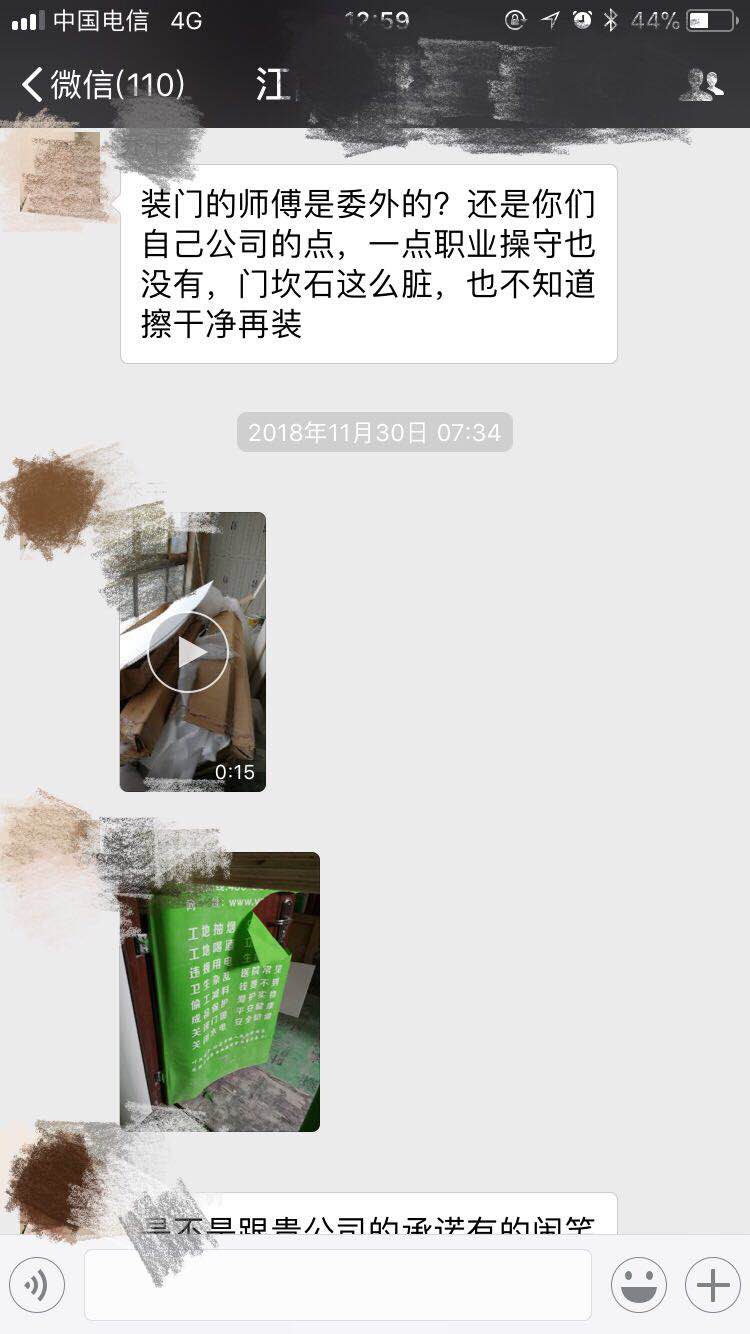Open the plus attachment menu
This screenshot has height=1334, width=750.
coord(712,1285)
